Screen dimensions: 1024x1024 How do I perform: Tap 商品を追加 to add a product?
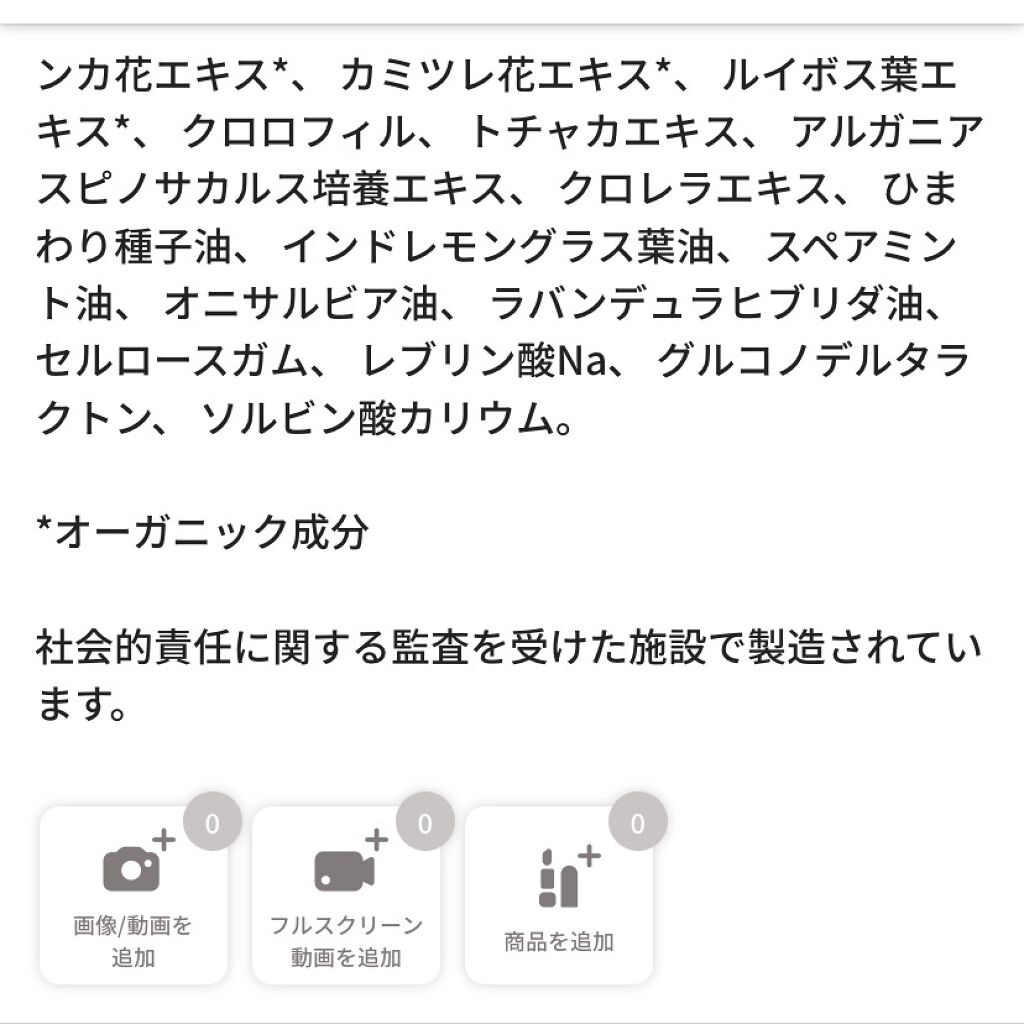559,895
